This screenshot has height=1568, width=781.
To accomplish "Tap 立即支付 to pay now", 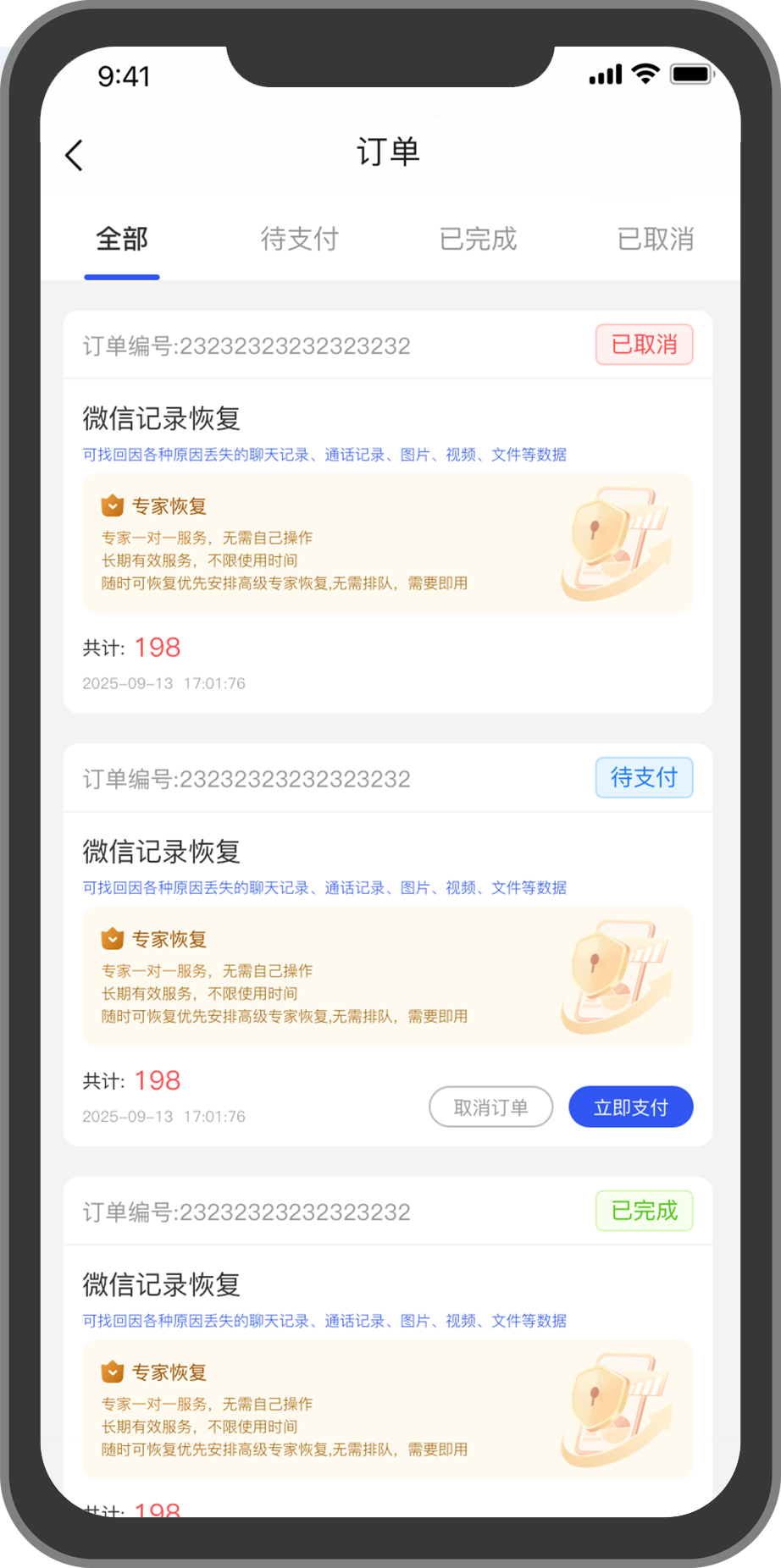I will pyautogui.click(x=630, y=1107).
